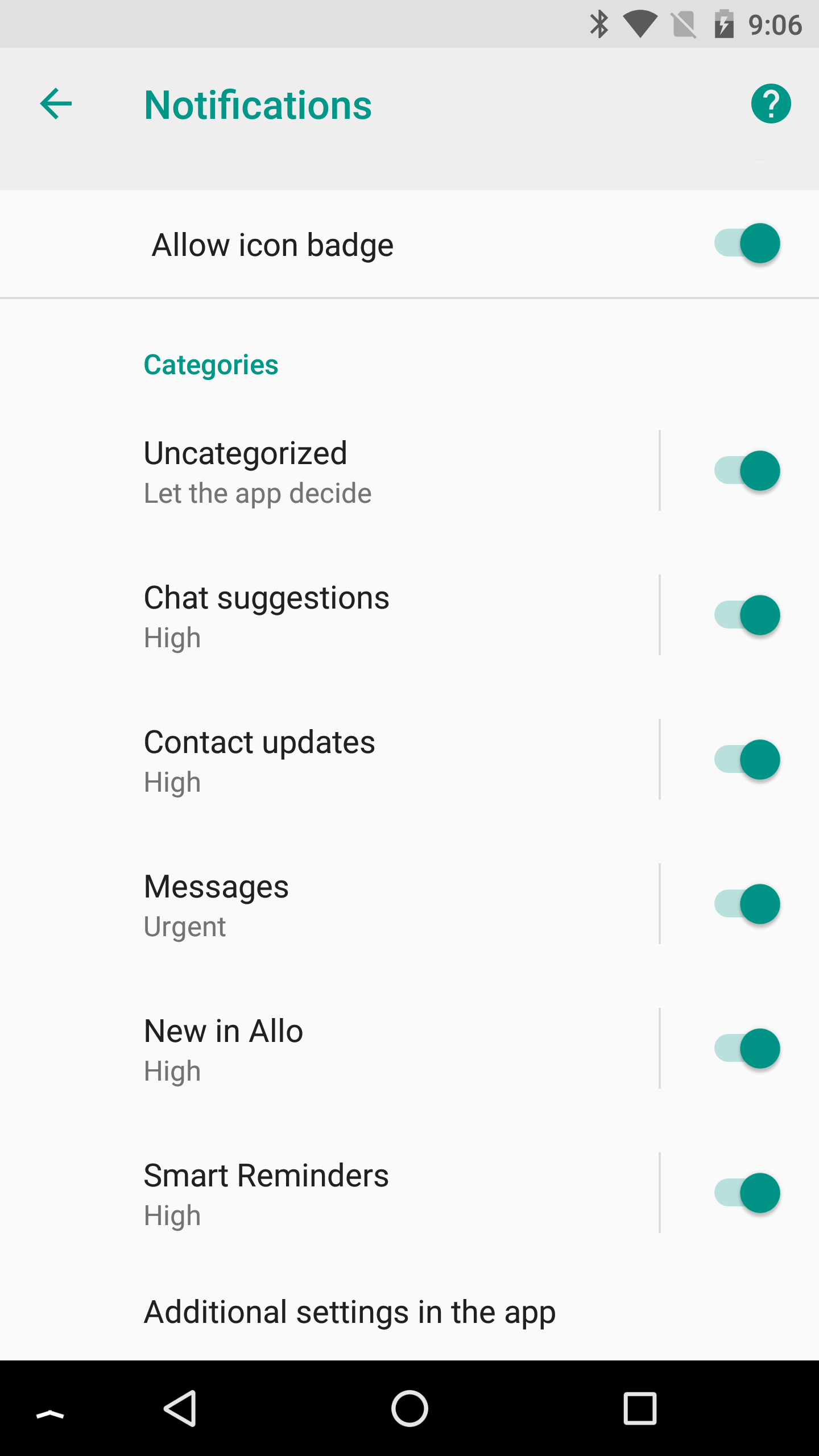Open the help icon
Screen dimensions: 819x1456
771,104
